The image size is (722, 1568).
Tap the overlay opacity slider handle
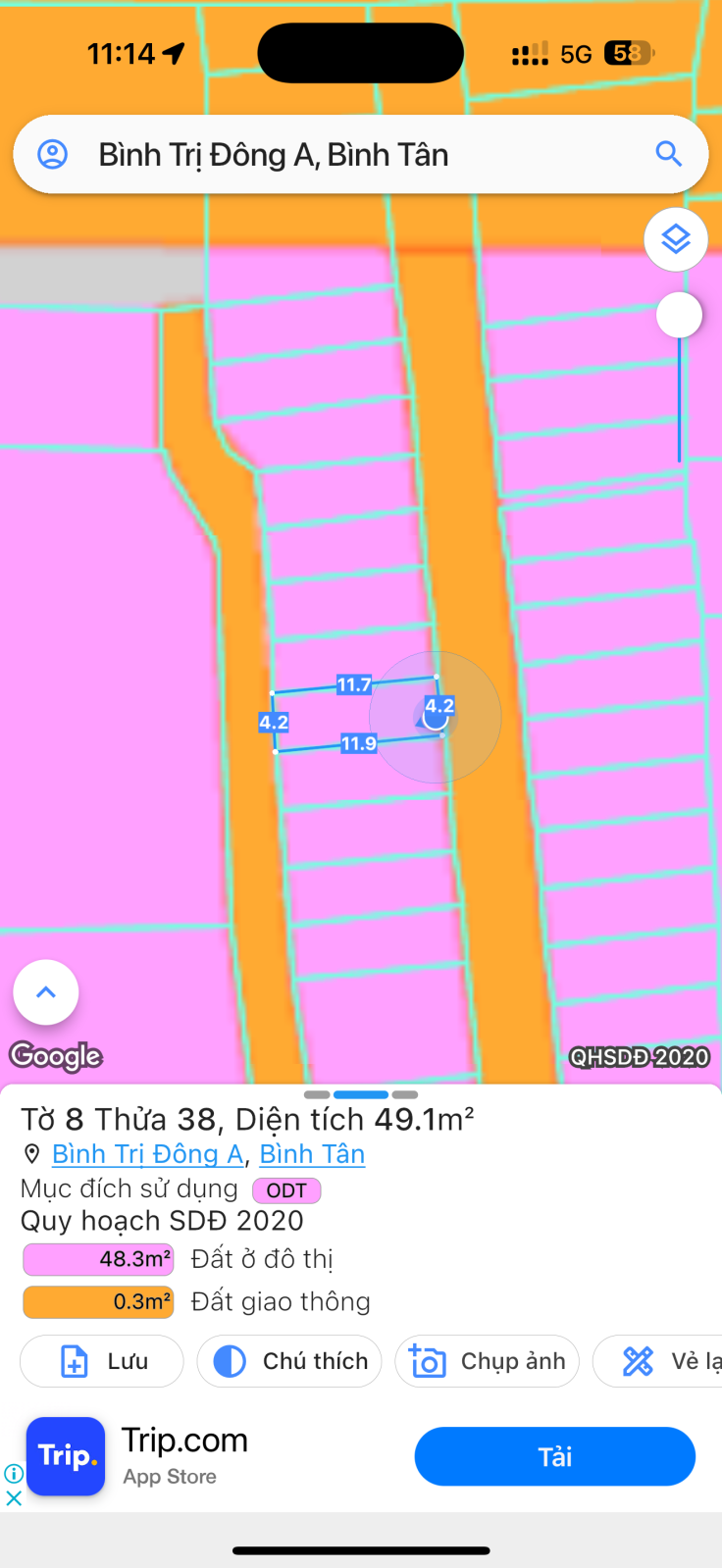pos(679,316)
